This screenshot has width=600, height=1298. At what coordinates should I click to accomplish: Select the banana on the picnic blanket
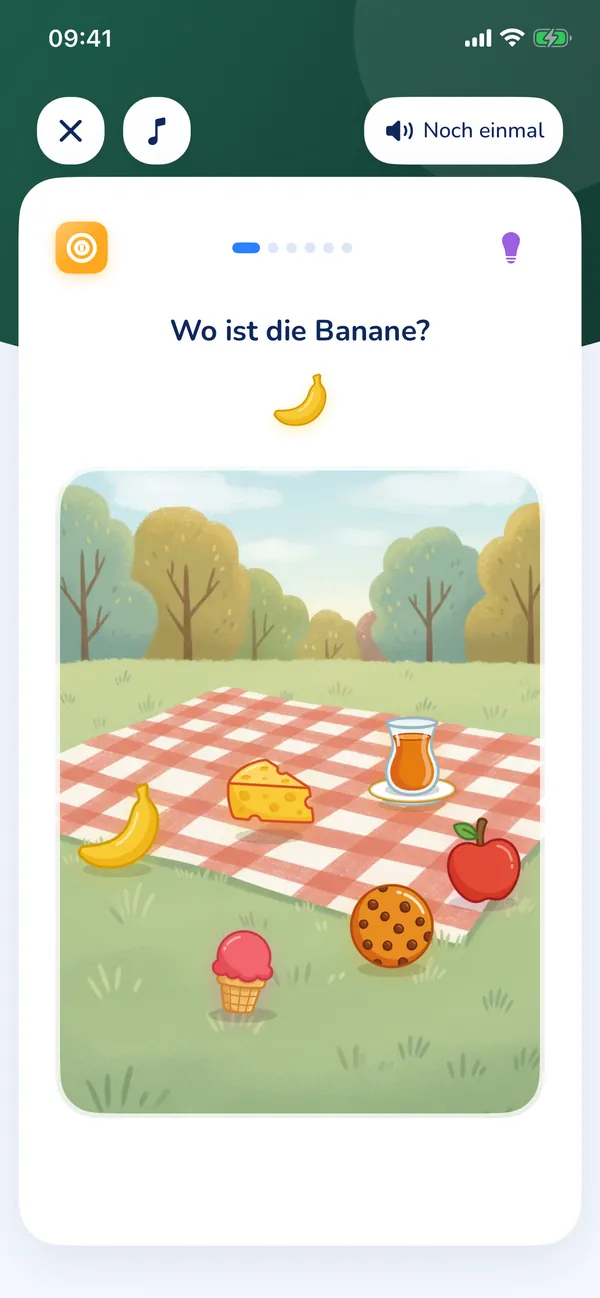120,827
